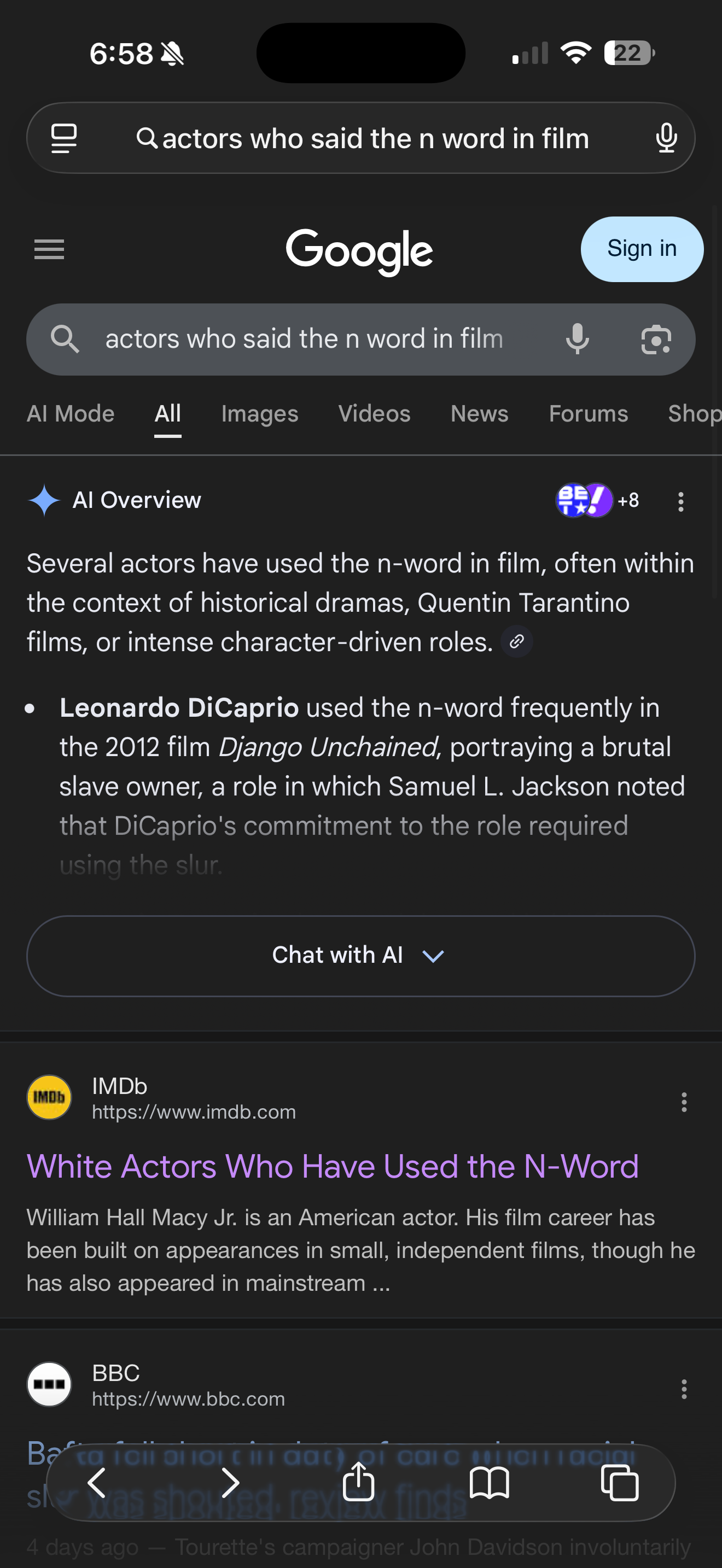Open the Google hamburger menu
The image size is (722, 1568).
pos(49,249)
